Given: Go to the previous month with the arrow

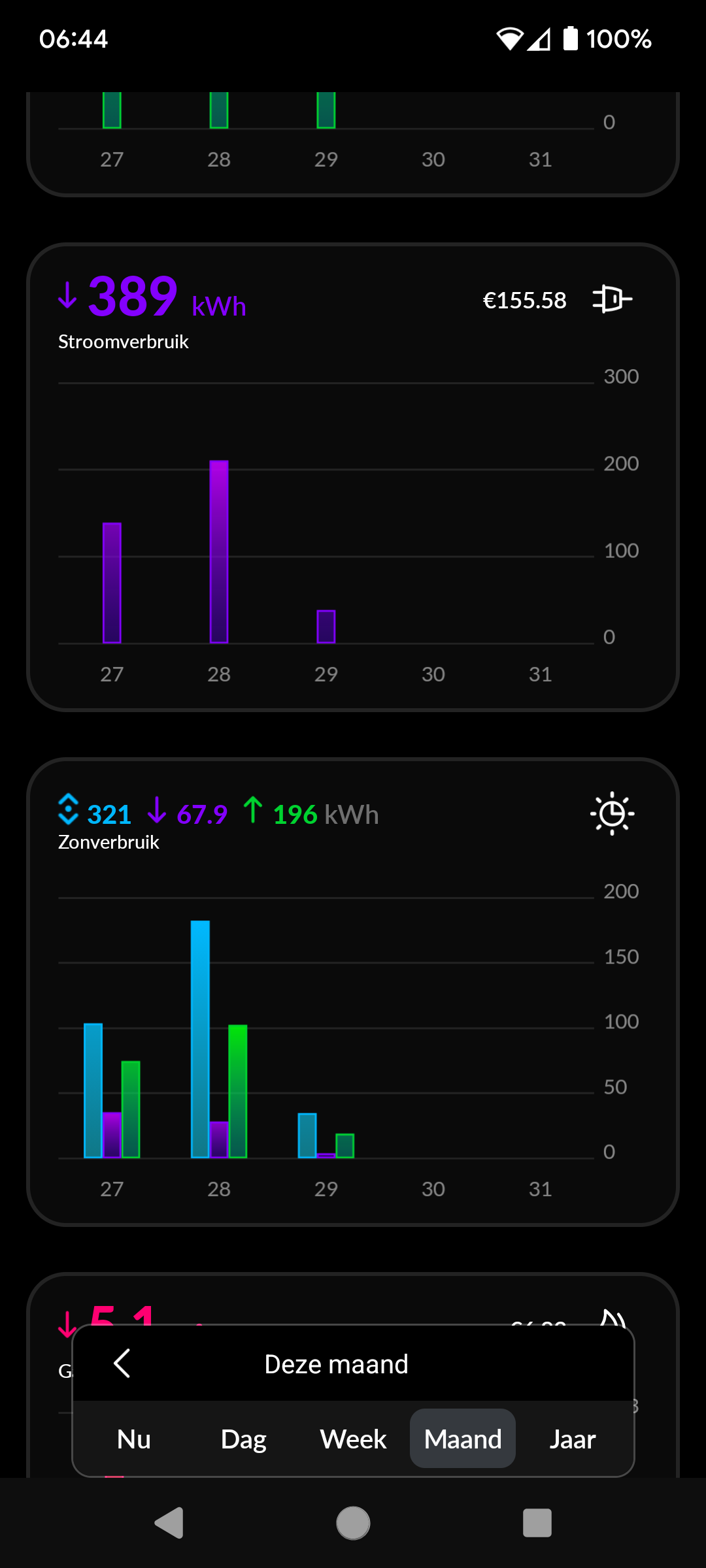Looking at the screenshot, I should coord(122,1364).
